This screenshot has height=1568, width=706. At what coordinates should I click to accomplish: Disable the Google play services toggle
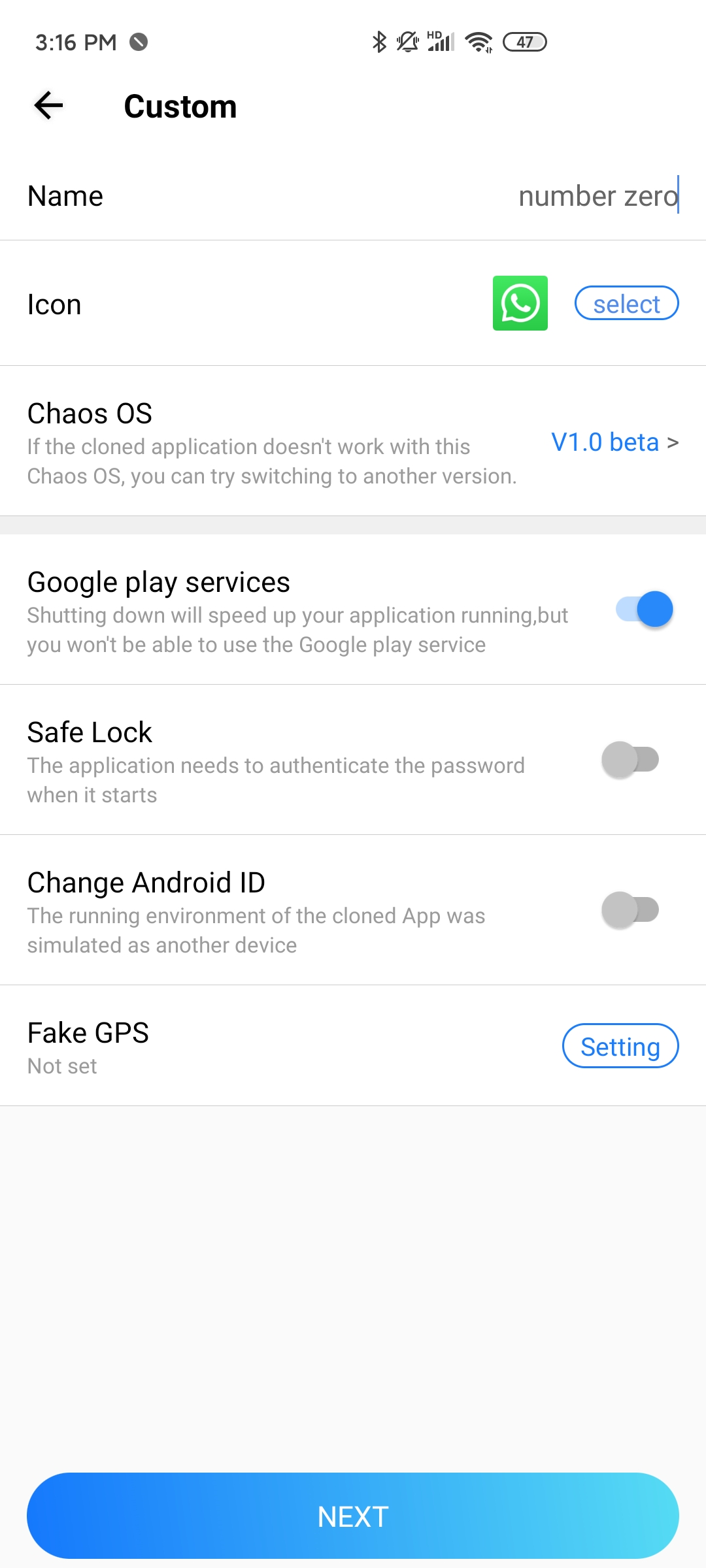click(x=644, y=610)
